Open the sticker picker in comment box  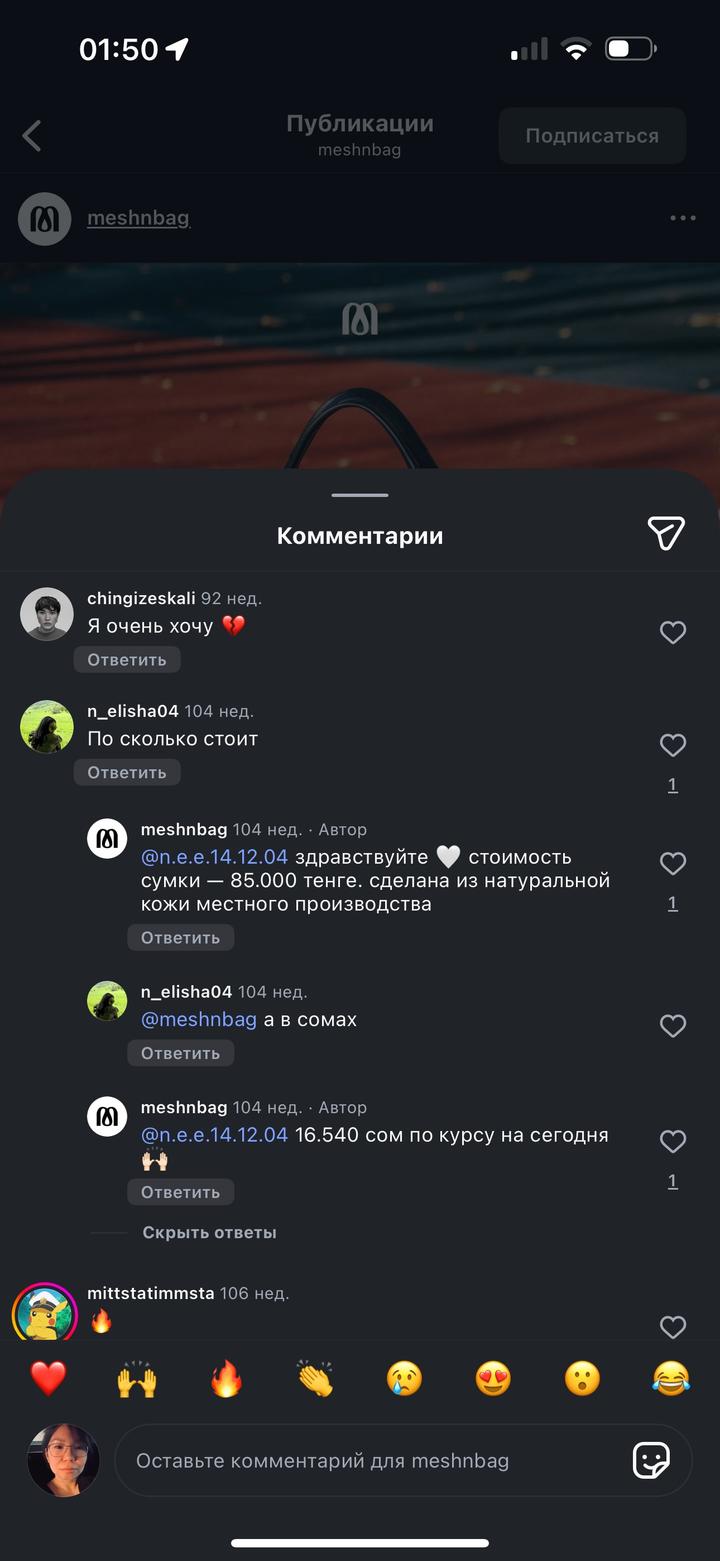[x=651, y=1461]
